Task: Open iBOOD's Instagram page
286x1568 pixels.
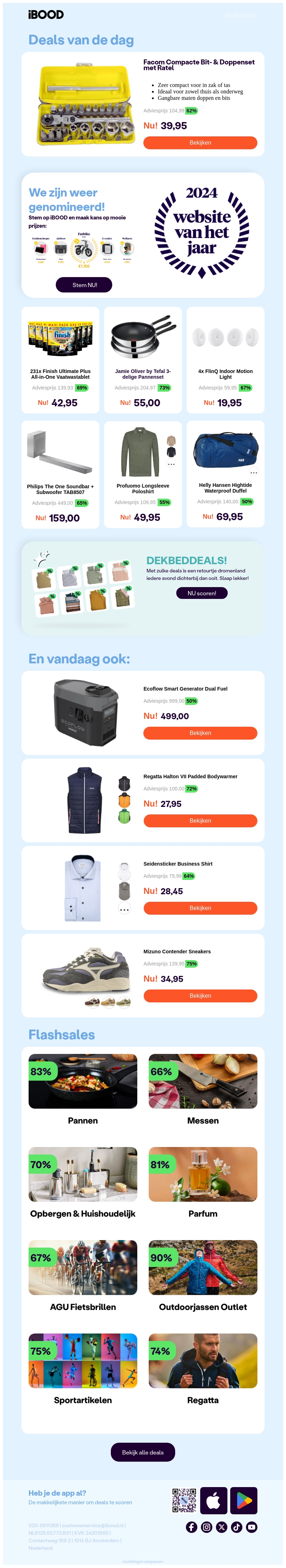Action: click(206, 1526)
